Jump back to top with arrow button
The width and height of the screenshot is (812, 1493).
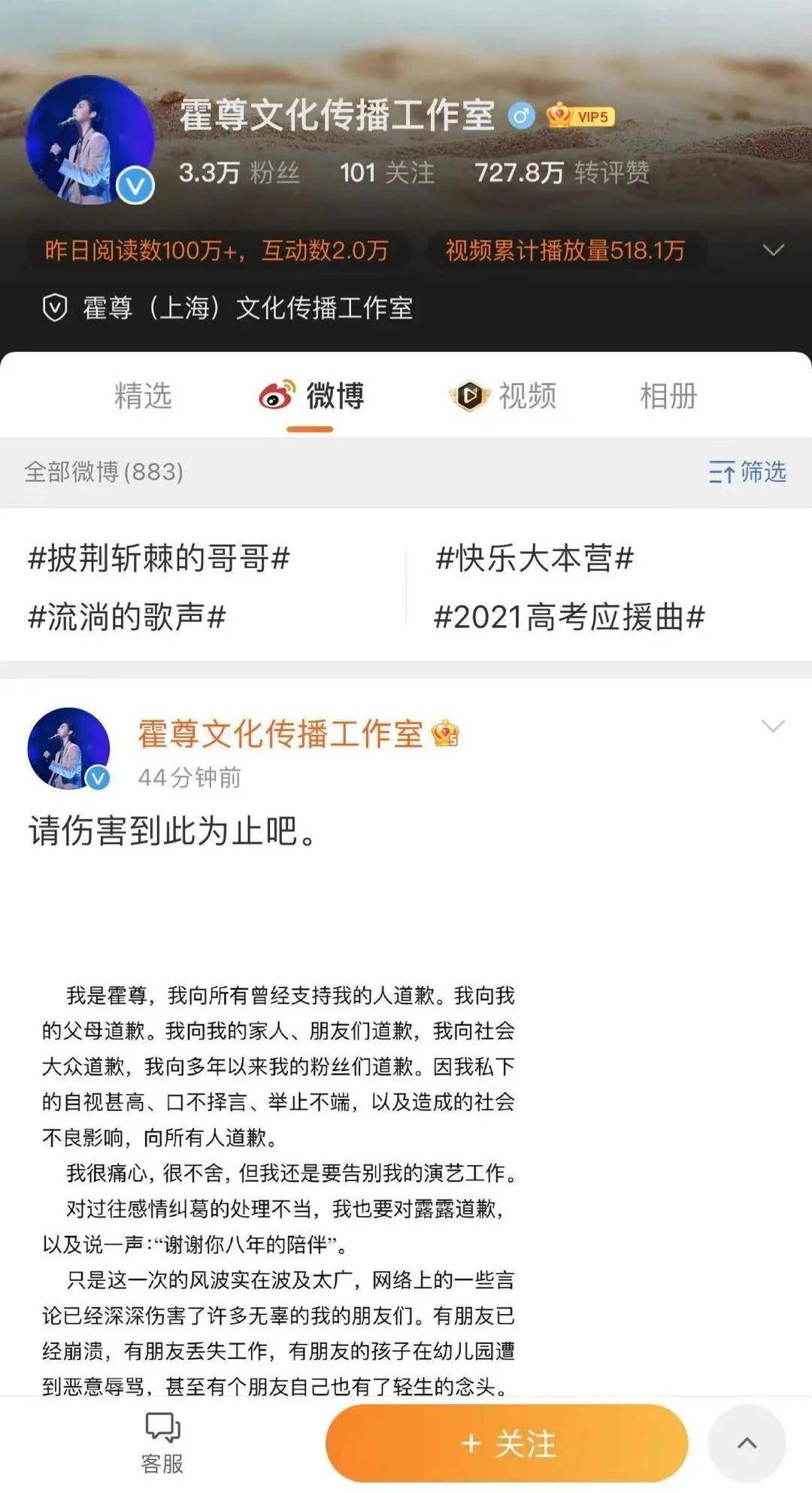click(x=747, y=1443)
